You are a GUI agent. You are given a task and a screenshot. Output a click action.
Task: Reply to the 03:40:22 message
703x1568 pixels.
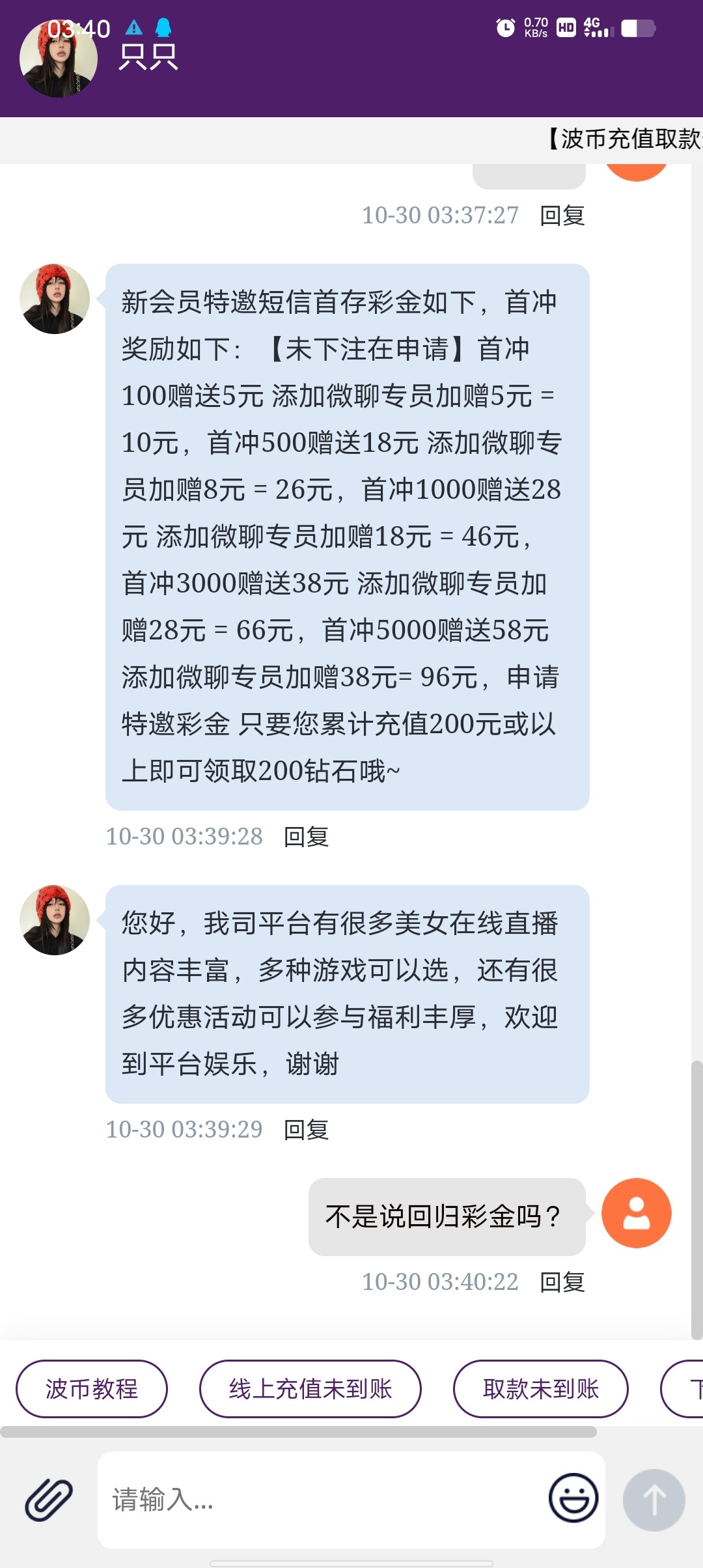[562, 1282]
